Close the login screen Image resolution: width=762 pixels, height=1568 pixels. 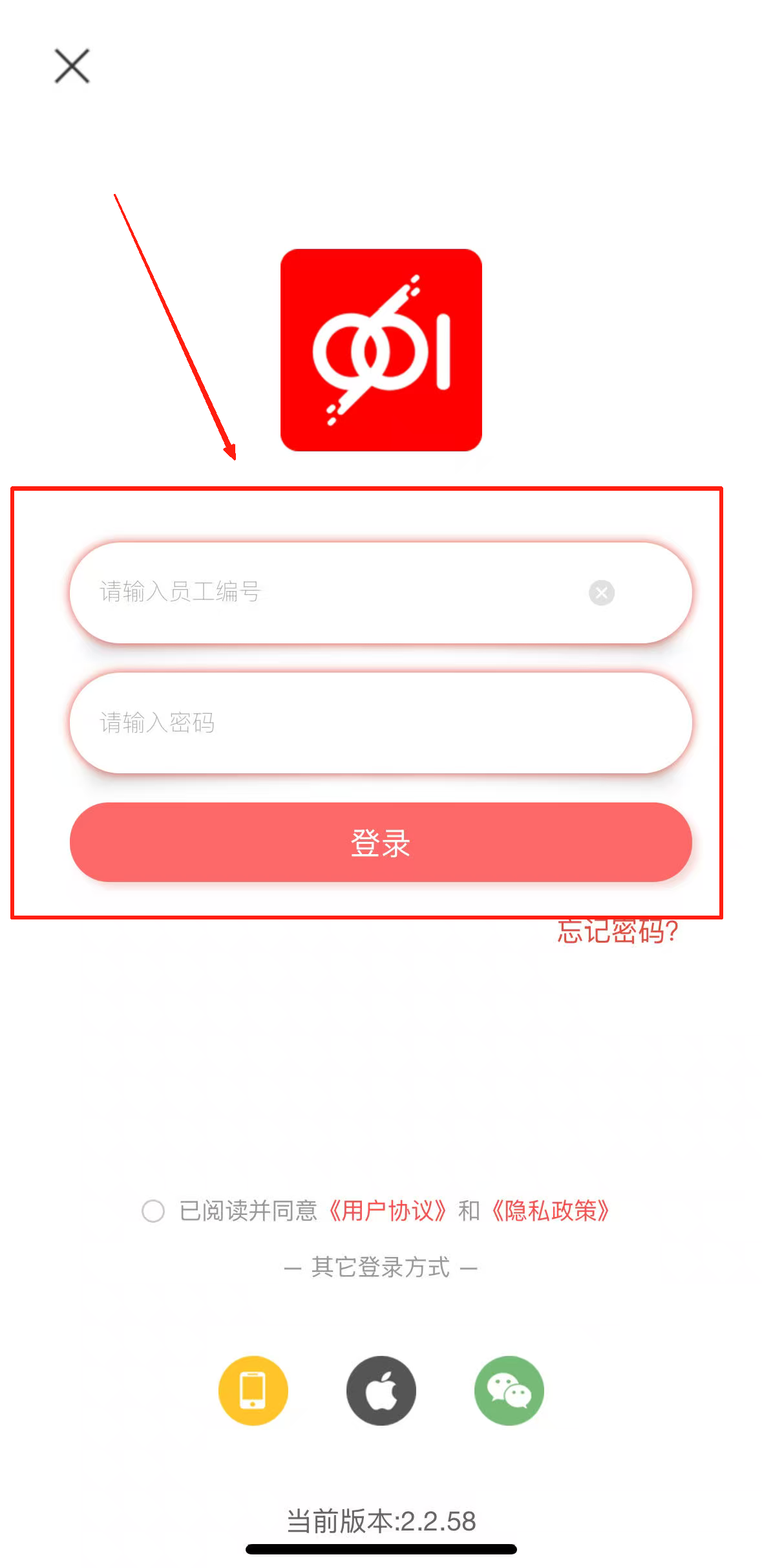point(72,66)
